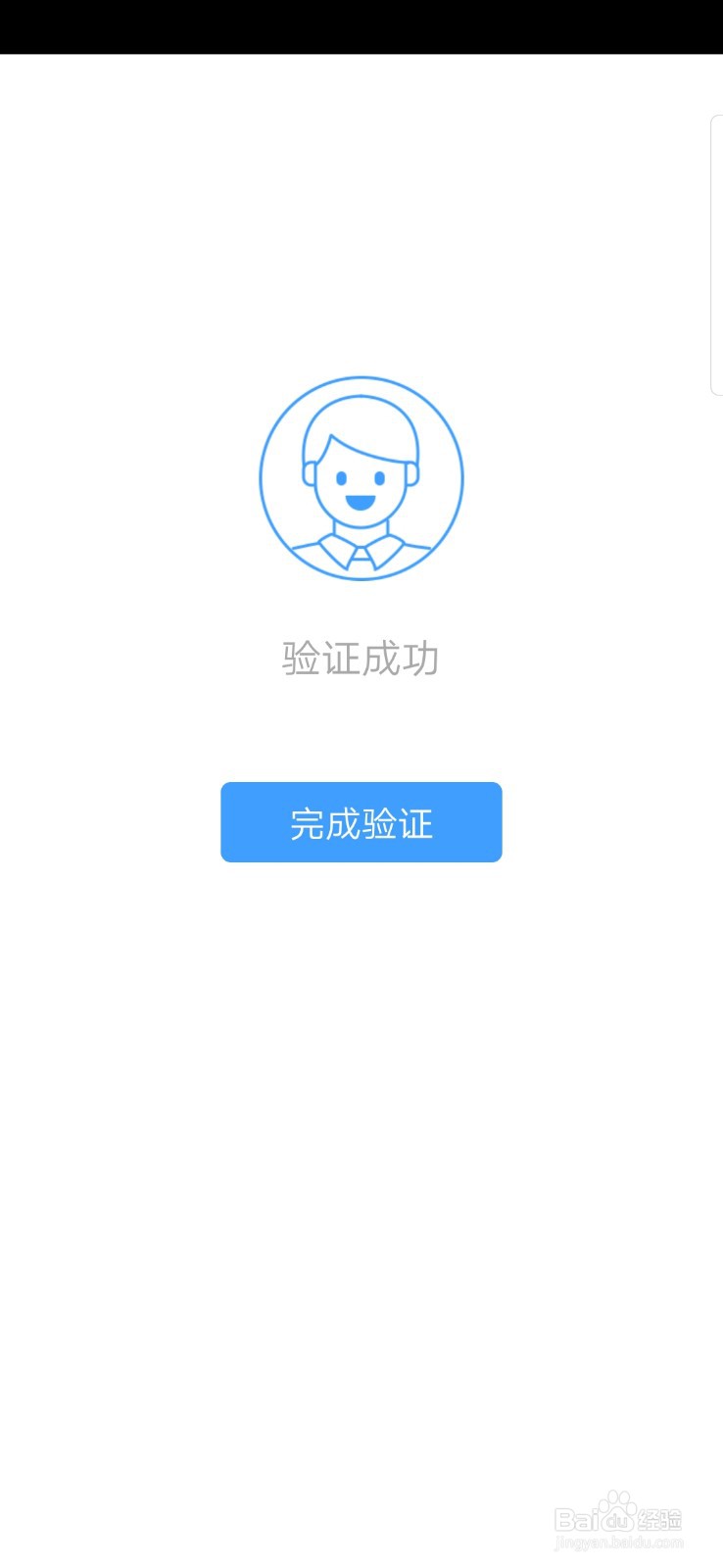The height and width of the screenshot is (1568, 723).
Task: Click the 验证成功 success message
Action: click(361, 659)
